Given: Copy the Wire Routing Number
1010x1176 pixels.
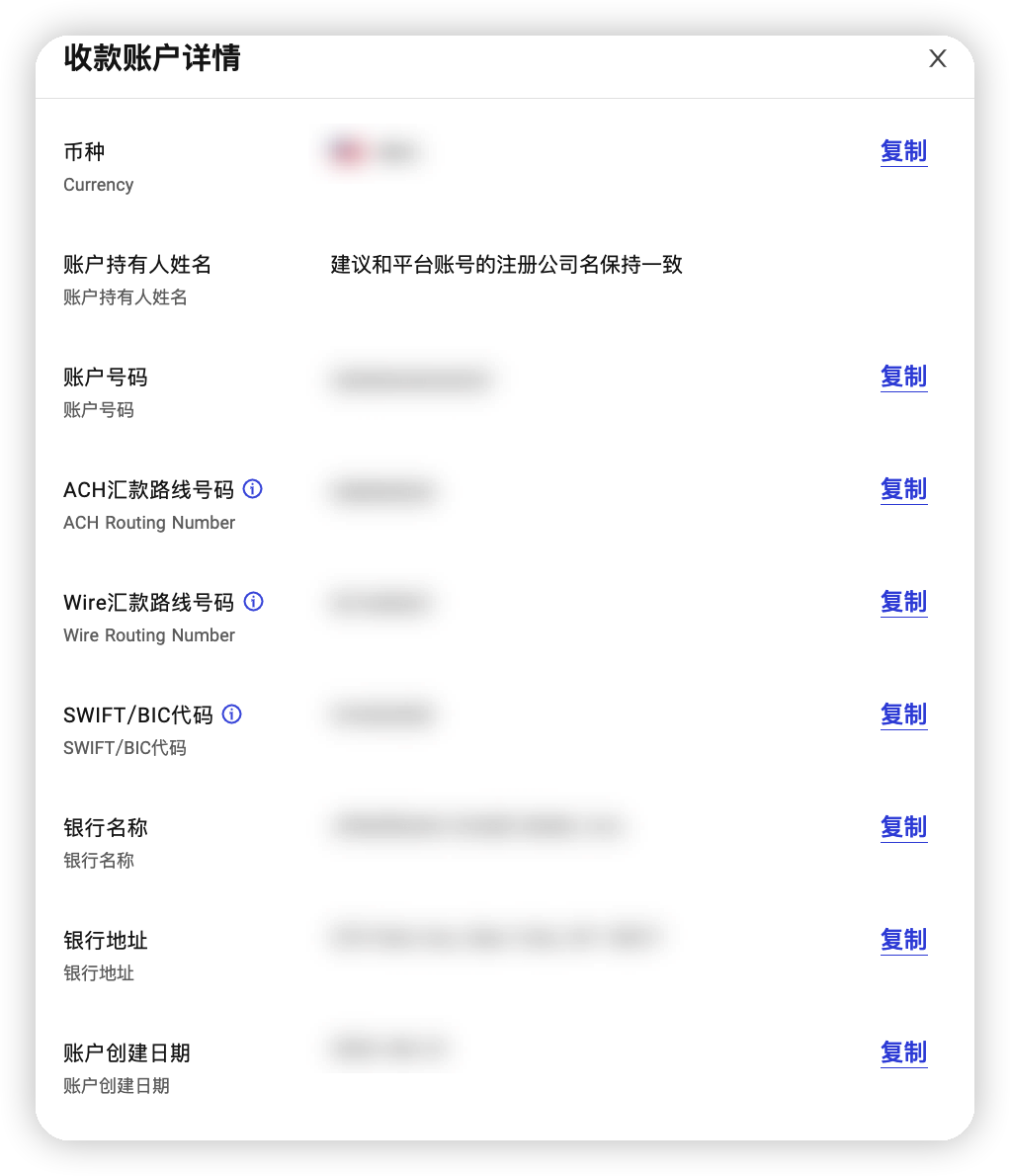Looking at the screenshot, I should pos(903,602).
